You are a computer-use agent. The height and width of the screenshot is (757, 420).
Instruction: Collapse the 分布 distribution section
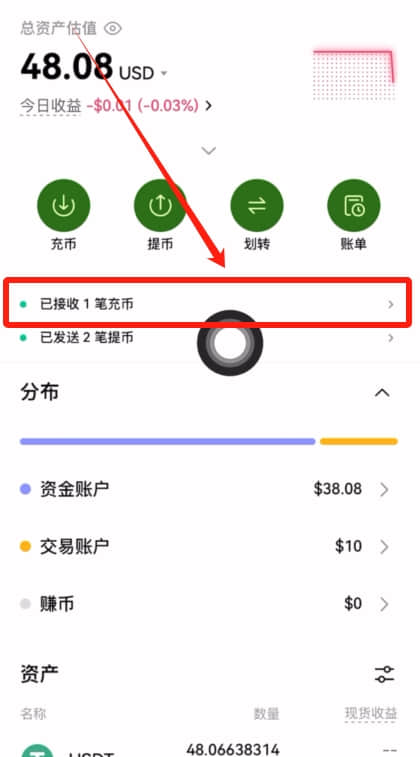pos(382,393)
